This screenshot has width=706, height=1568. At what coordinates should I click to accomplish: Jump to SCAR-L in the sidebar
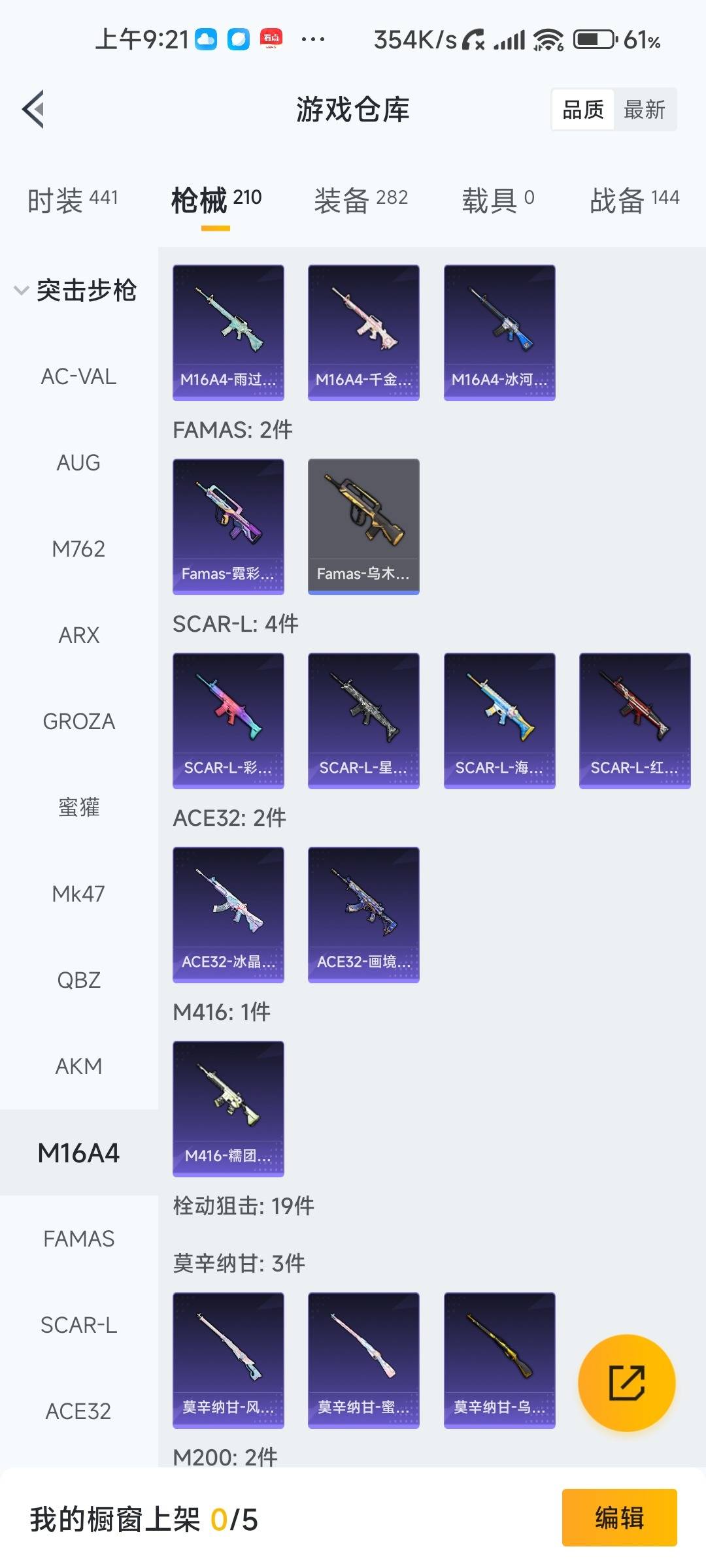[78, 1326]
